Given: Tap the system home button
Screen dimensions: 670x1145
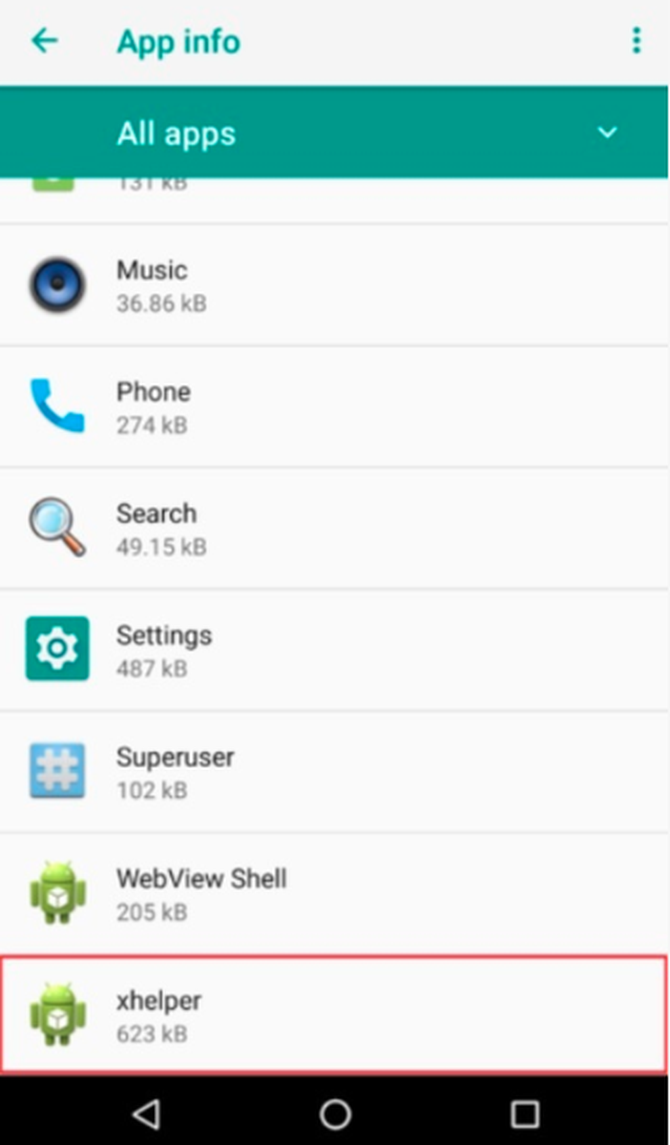Looking at the screenshot, I should click(335, 1114).
